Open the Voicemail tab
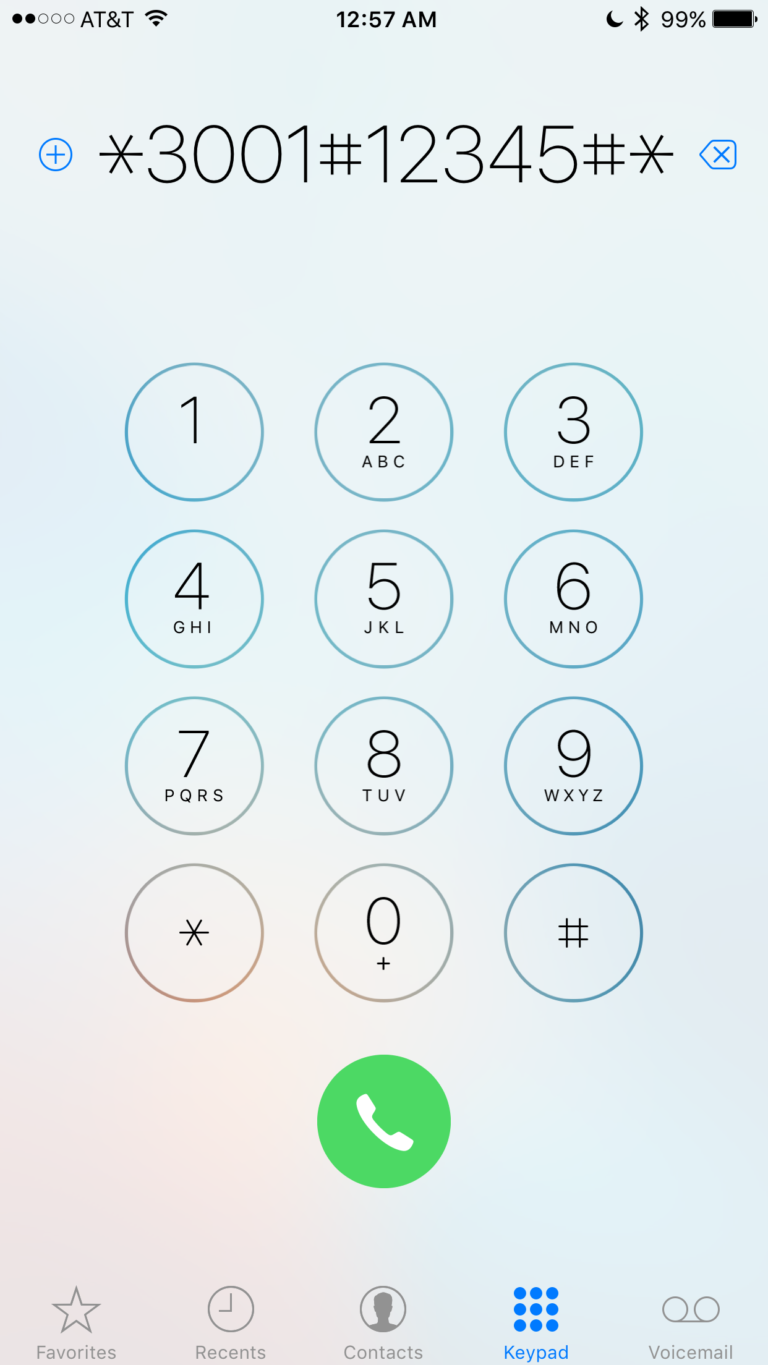This screenshot has width=768, height=1365. tap(691, 1323)
